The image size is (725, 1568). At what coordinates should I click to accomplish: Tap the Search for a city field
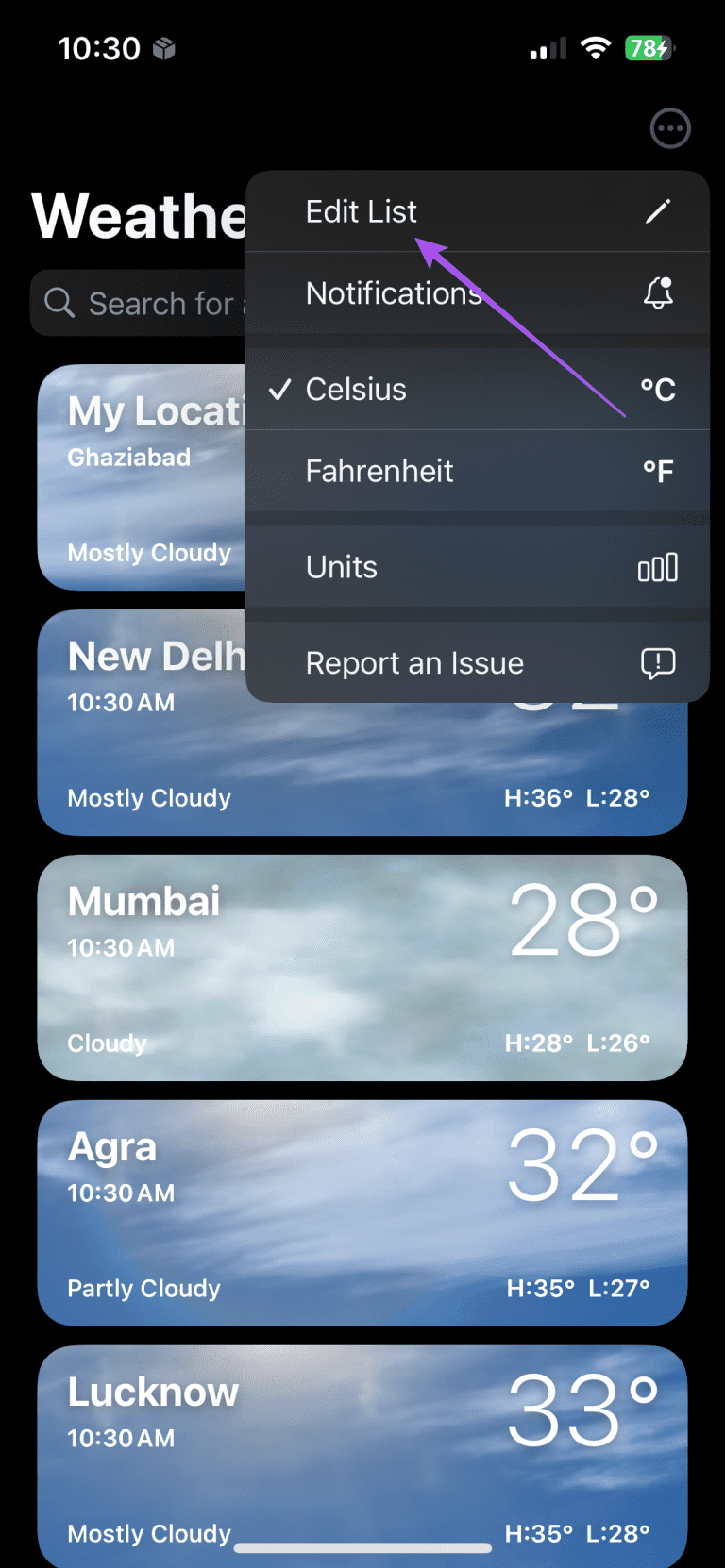pos(151,303)
